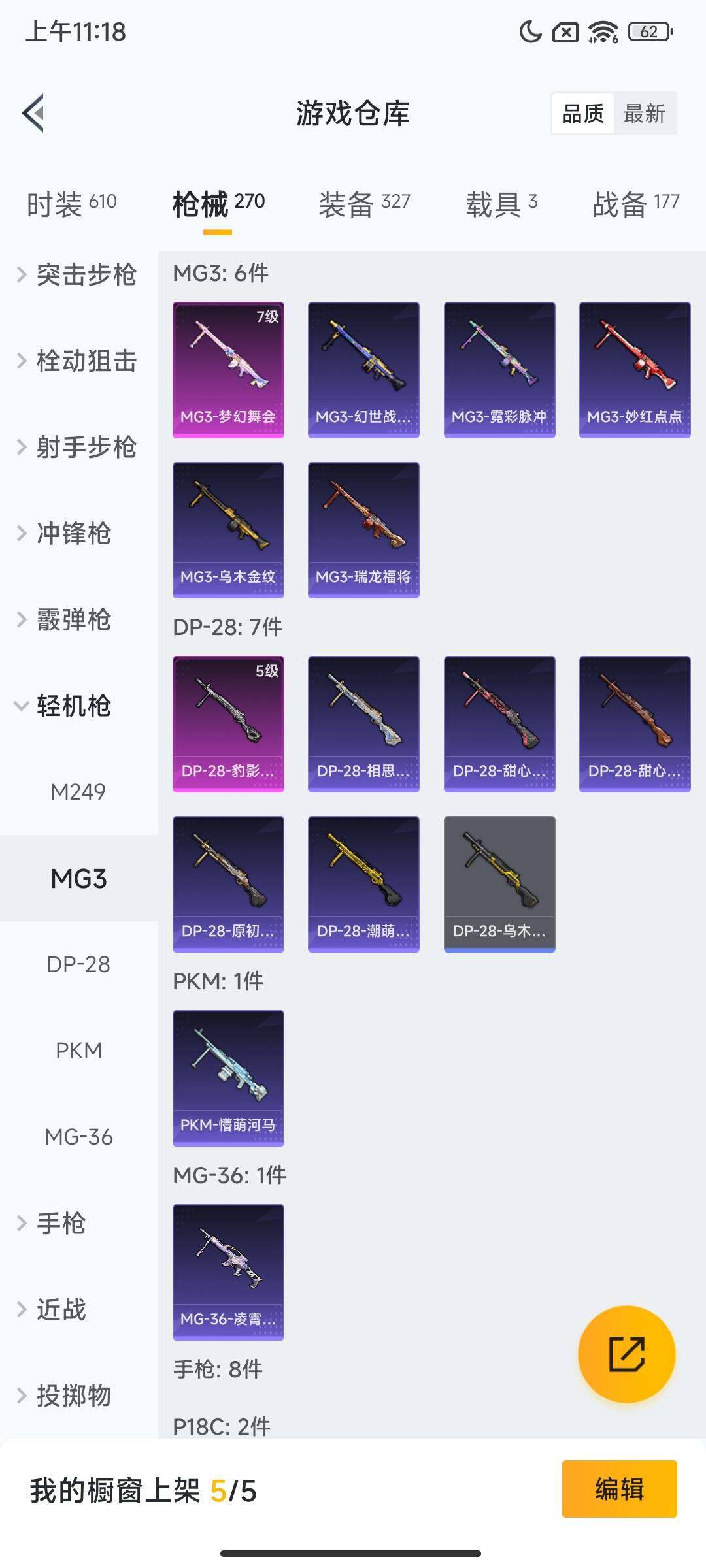The height and width of the screenshot is (1568, 706).
Task: Select the M249 subcategory in sidebar
Action: click(x=78, y=792)
